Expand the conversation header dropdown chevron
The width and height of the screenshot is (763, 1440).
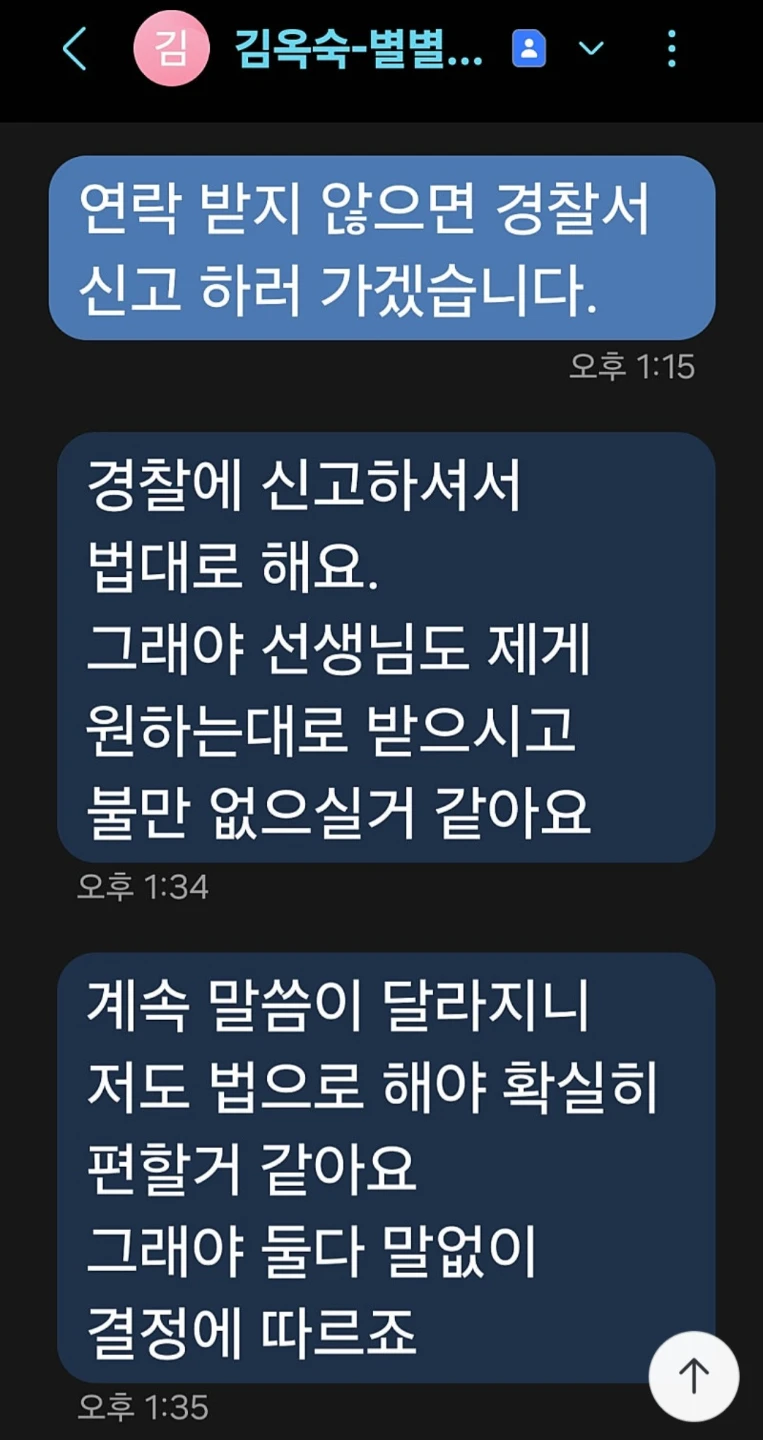(x=592, y=48)
